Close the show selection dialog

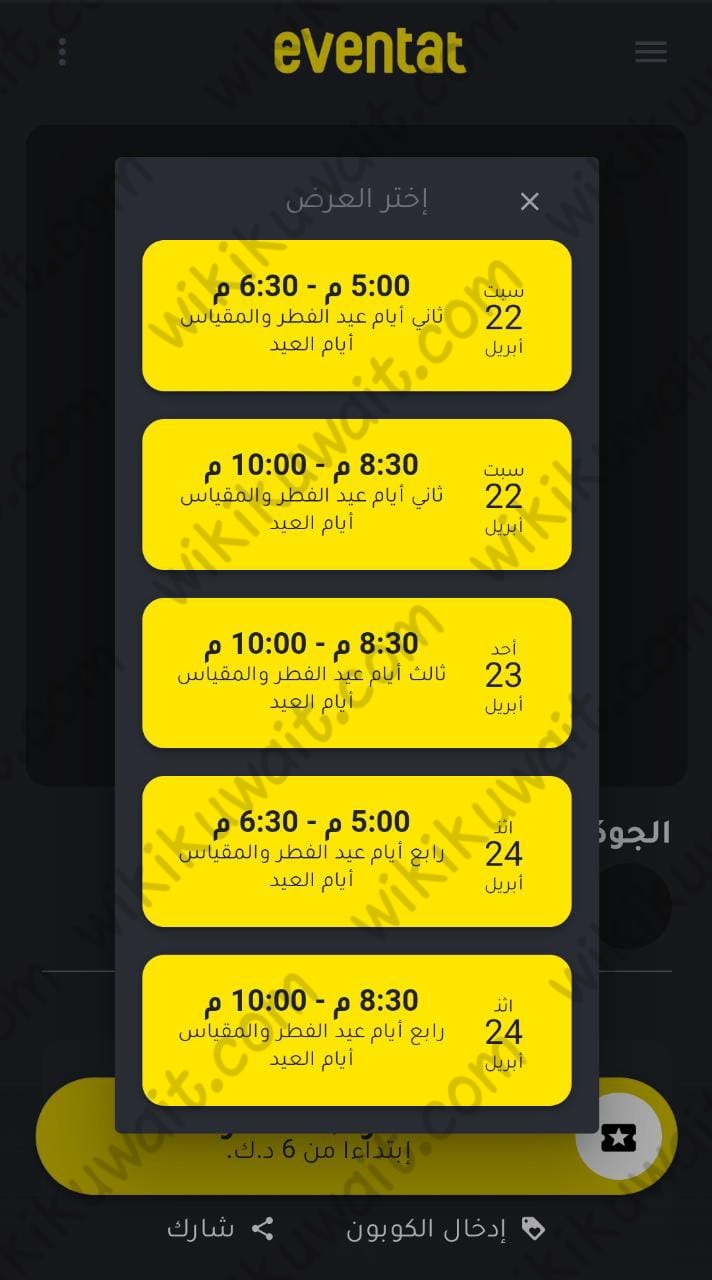pyautogui.click(x=529, y=202)
